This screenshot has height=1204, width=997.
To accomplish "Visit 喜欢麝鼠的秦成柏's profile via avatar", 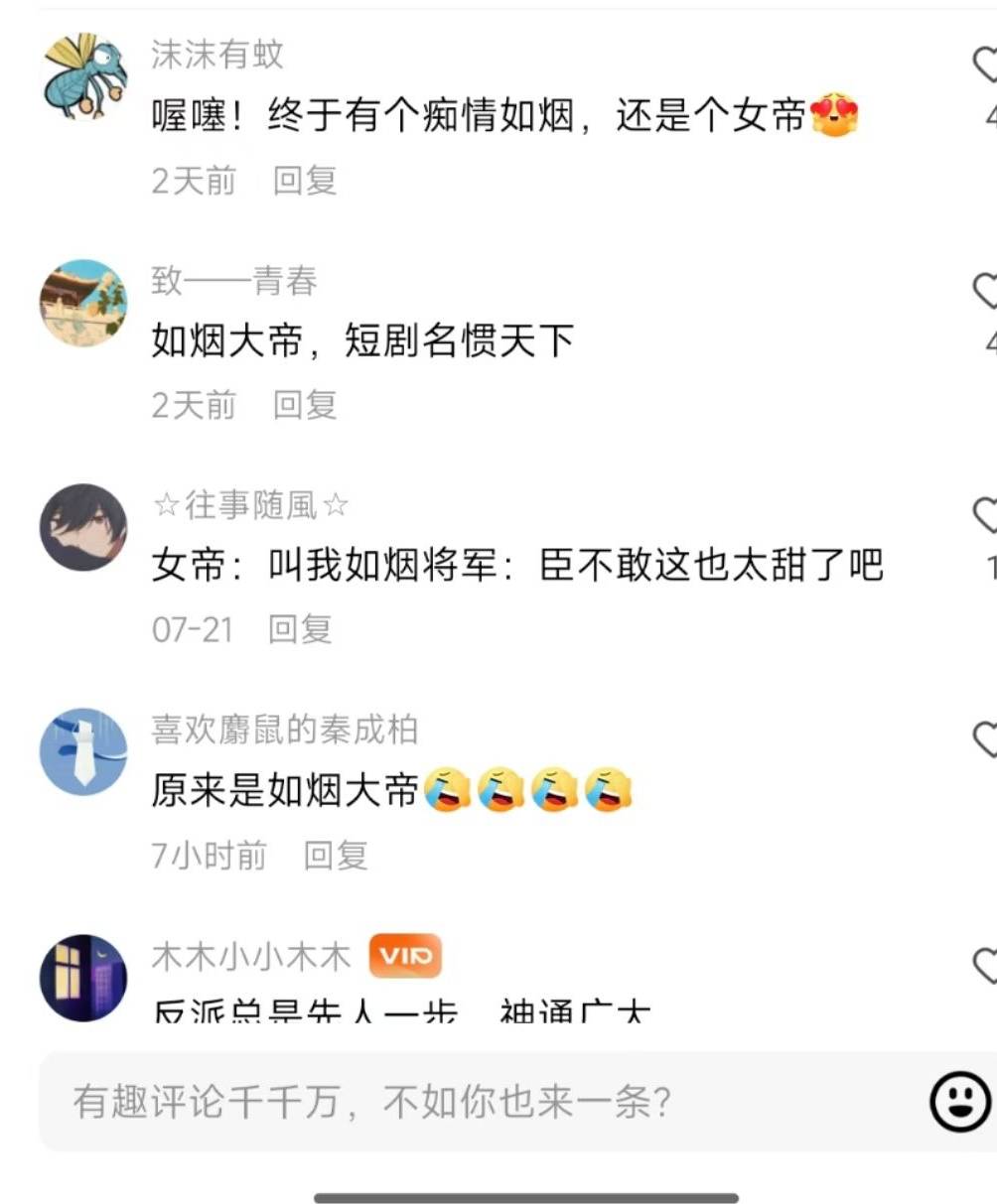I will click(x=83, y=752).
